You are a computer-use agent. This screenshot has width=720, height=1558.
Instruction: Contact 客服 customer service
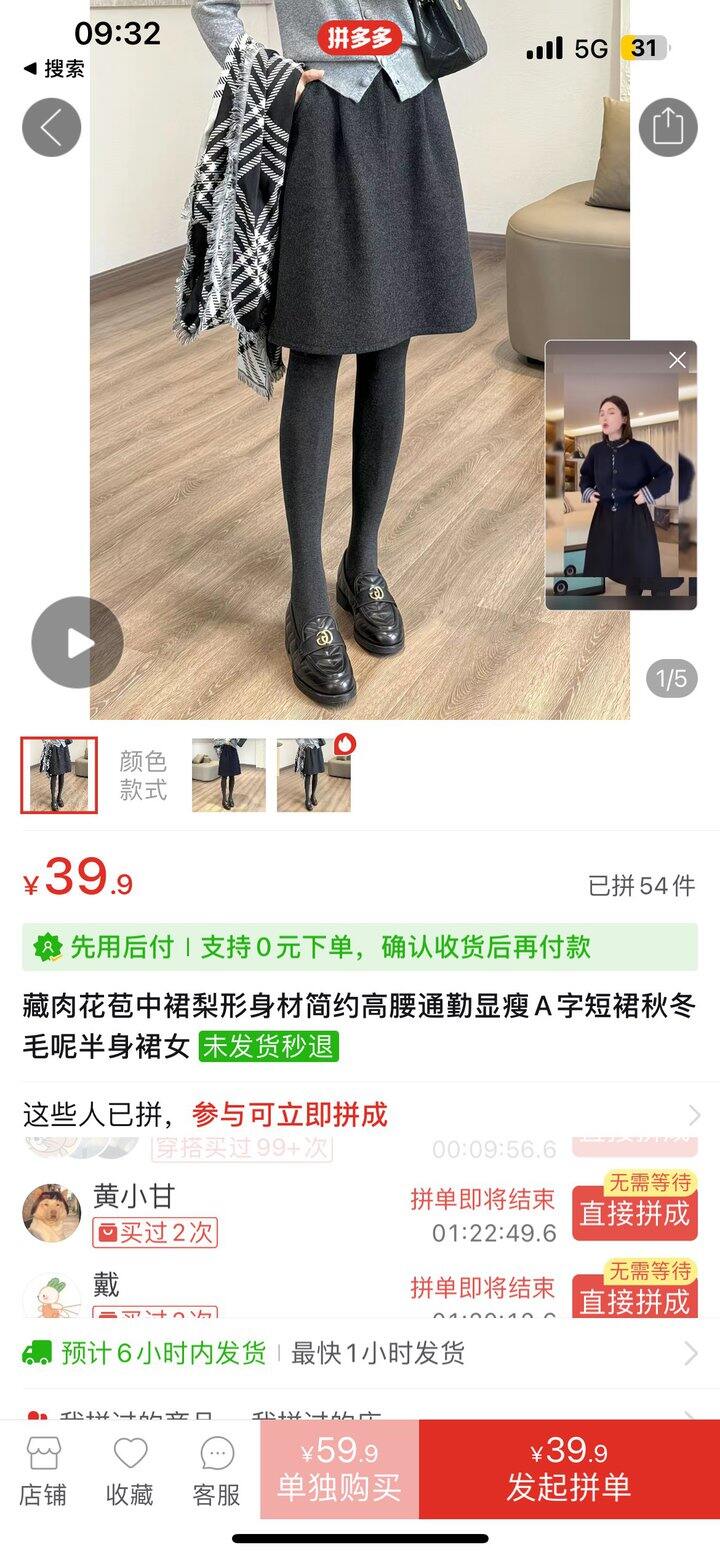(217, 1472)
